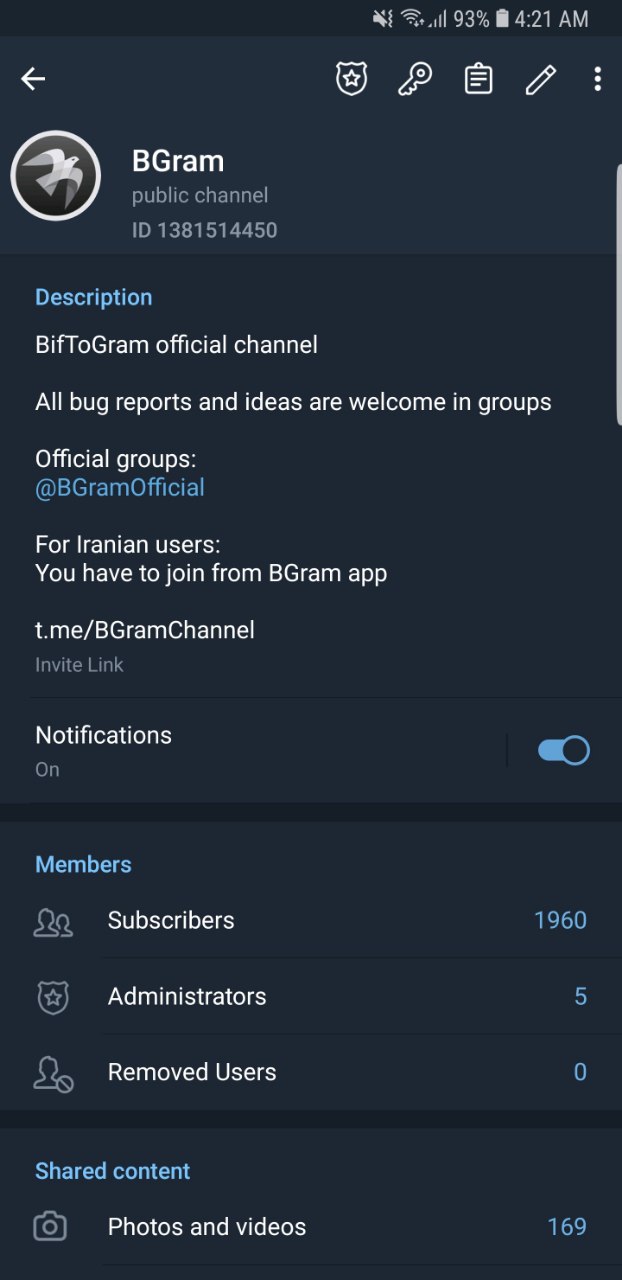
Task: View the Subscribers list
Action: point(311,920)
